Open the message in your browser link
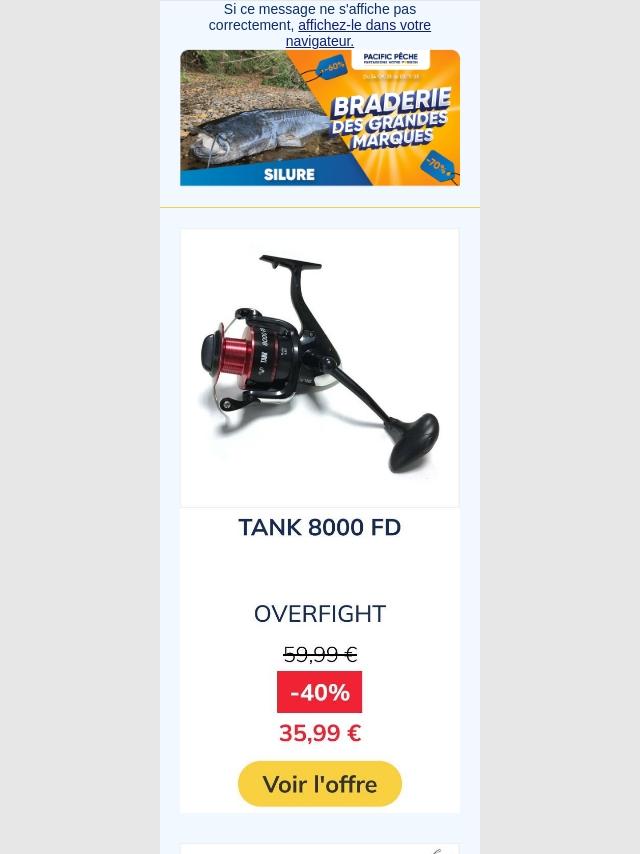Viewport: 640px width, 854px height. 364,26
